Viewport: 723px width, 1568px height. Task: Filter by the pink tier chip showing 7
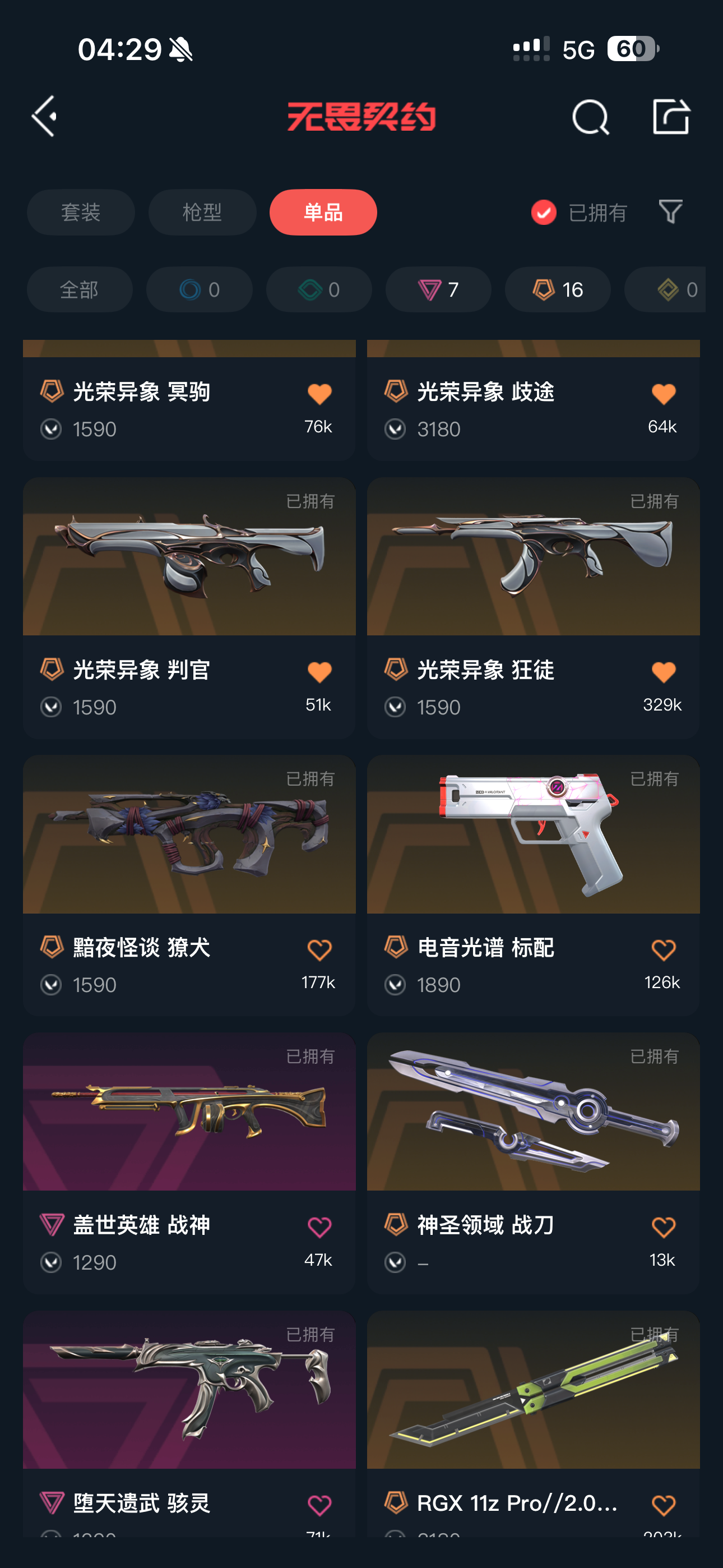[438, 290]
